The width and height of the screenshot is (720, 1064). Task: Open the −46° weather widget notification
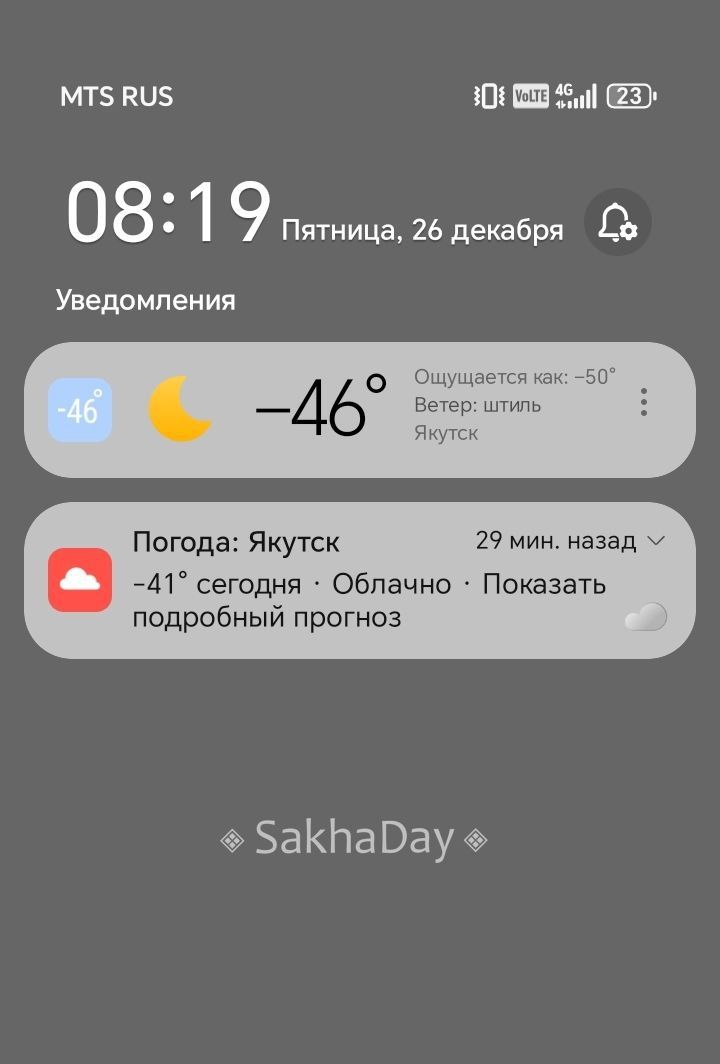pos(320,408)
